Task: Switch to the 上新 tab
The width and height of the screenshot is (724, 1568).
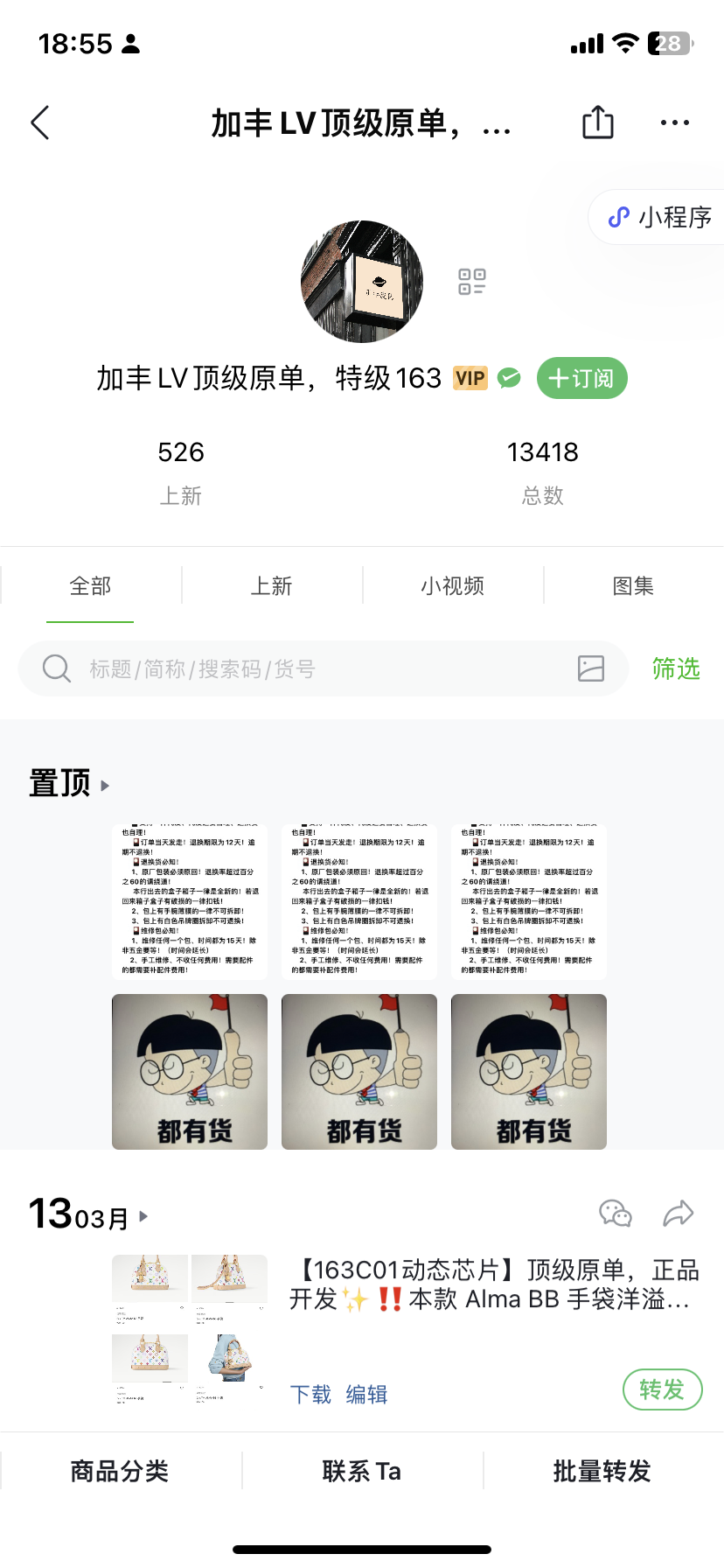Action: [x=271, y=585]
